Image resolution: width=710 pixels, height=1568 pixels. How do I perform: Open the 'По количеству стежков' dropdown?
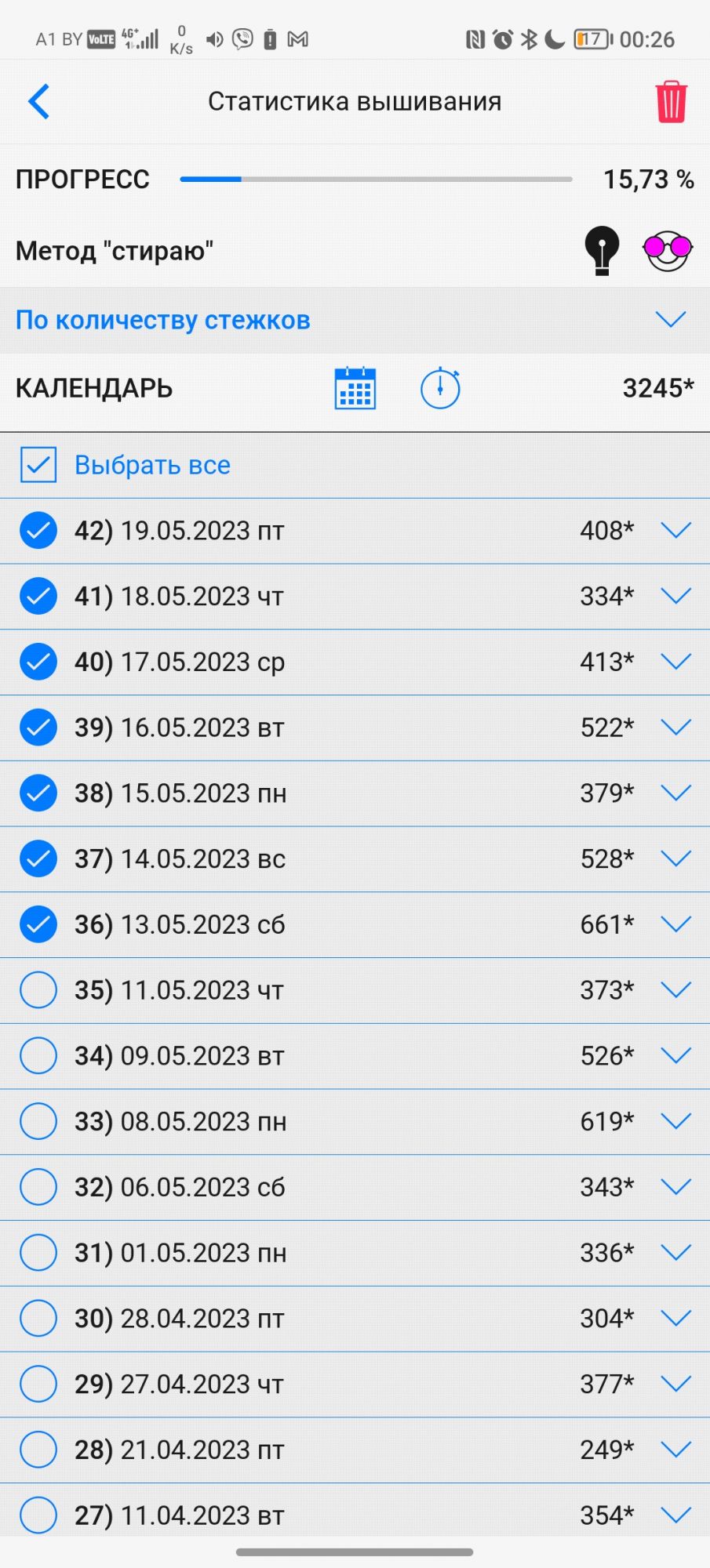point(670,319)
